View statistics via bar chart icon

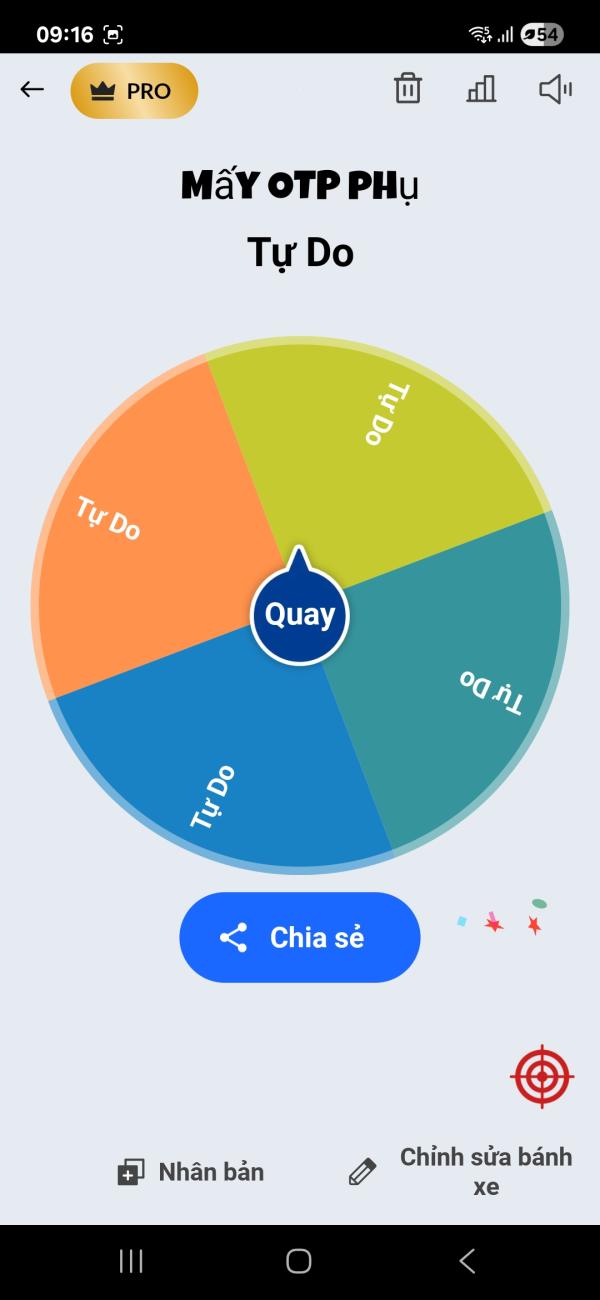pos(481,89)
